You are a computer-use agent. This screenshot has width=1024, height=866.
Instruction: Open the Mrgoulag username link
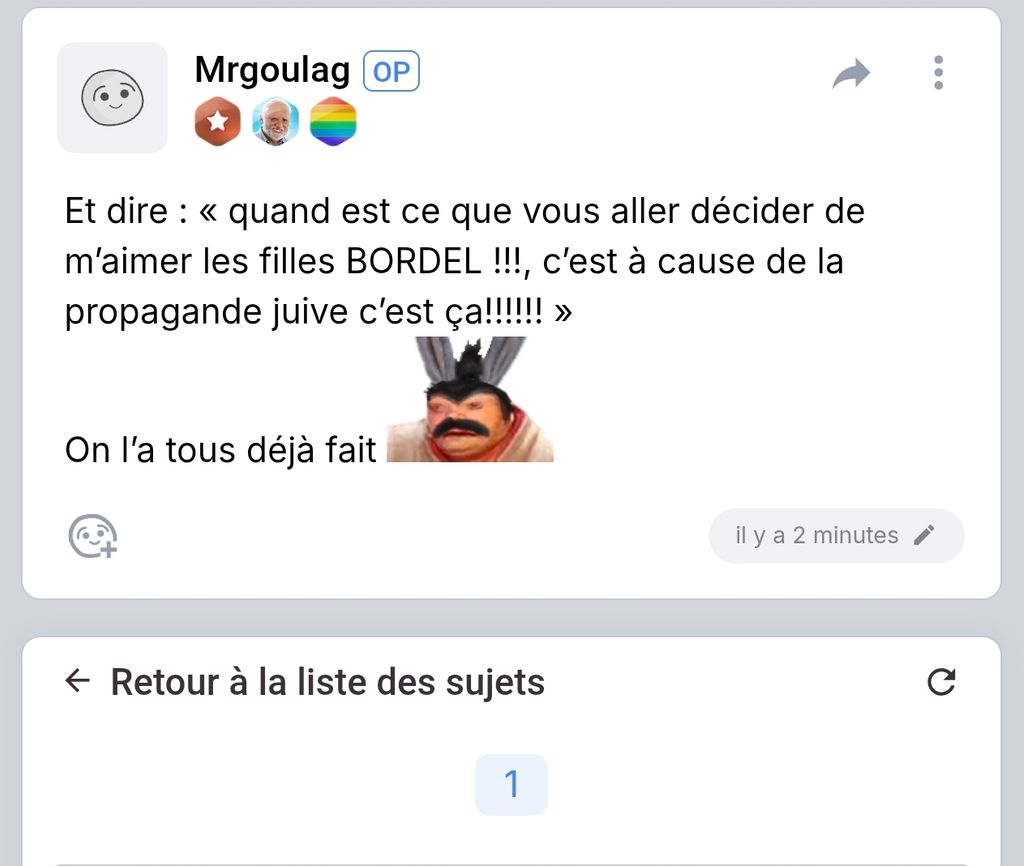point(272,70)
